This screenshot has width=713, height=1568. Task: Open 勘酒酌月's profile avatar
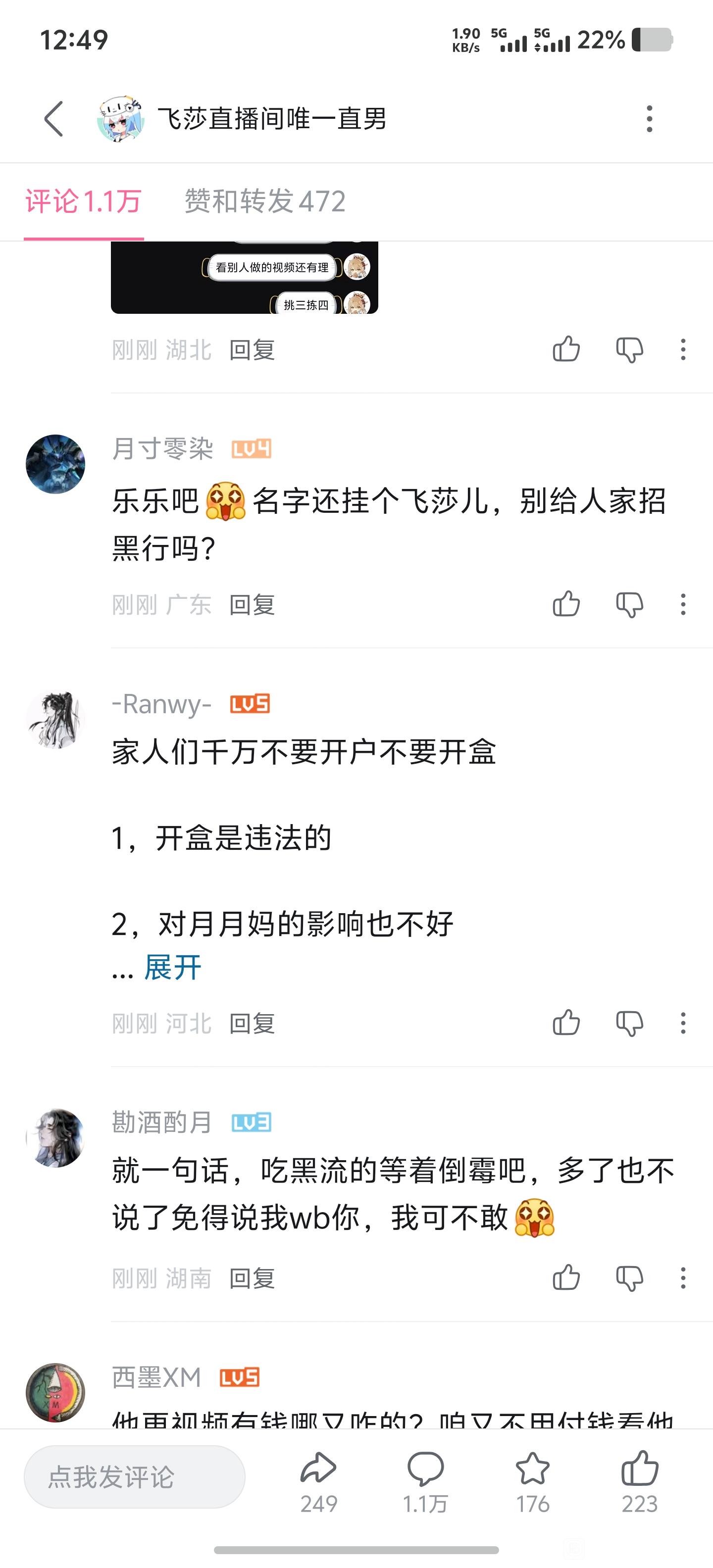55,1138
